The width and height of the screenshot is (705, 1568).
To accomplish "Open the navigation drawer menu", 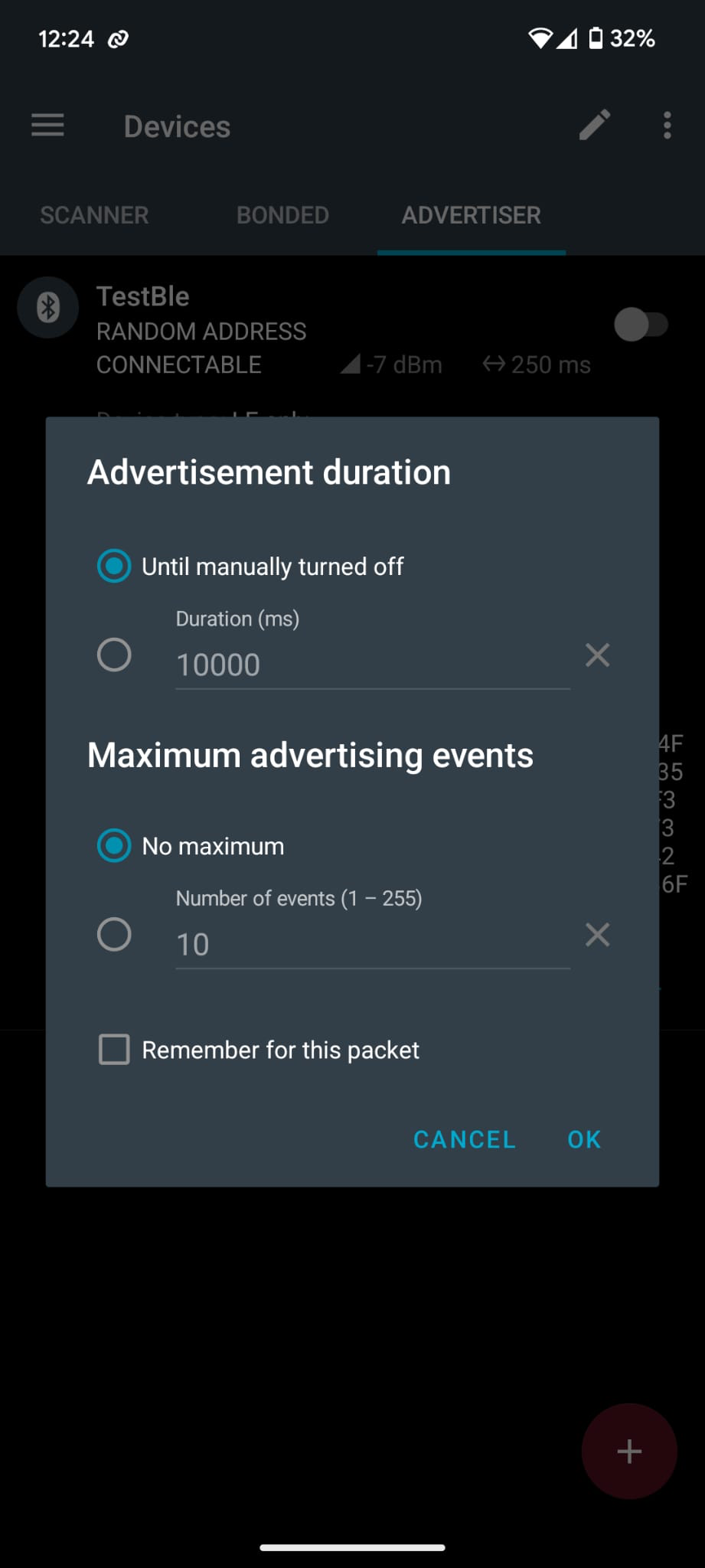I will coord(47,126).
